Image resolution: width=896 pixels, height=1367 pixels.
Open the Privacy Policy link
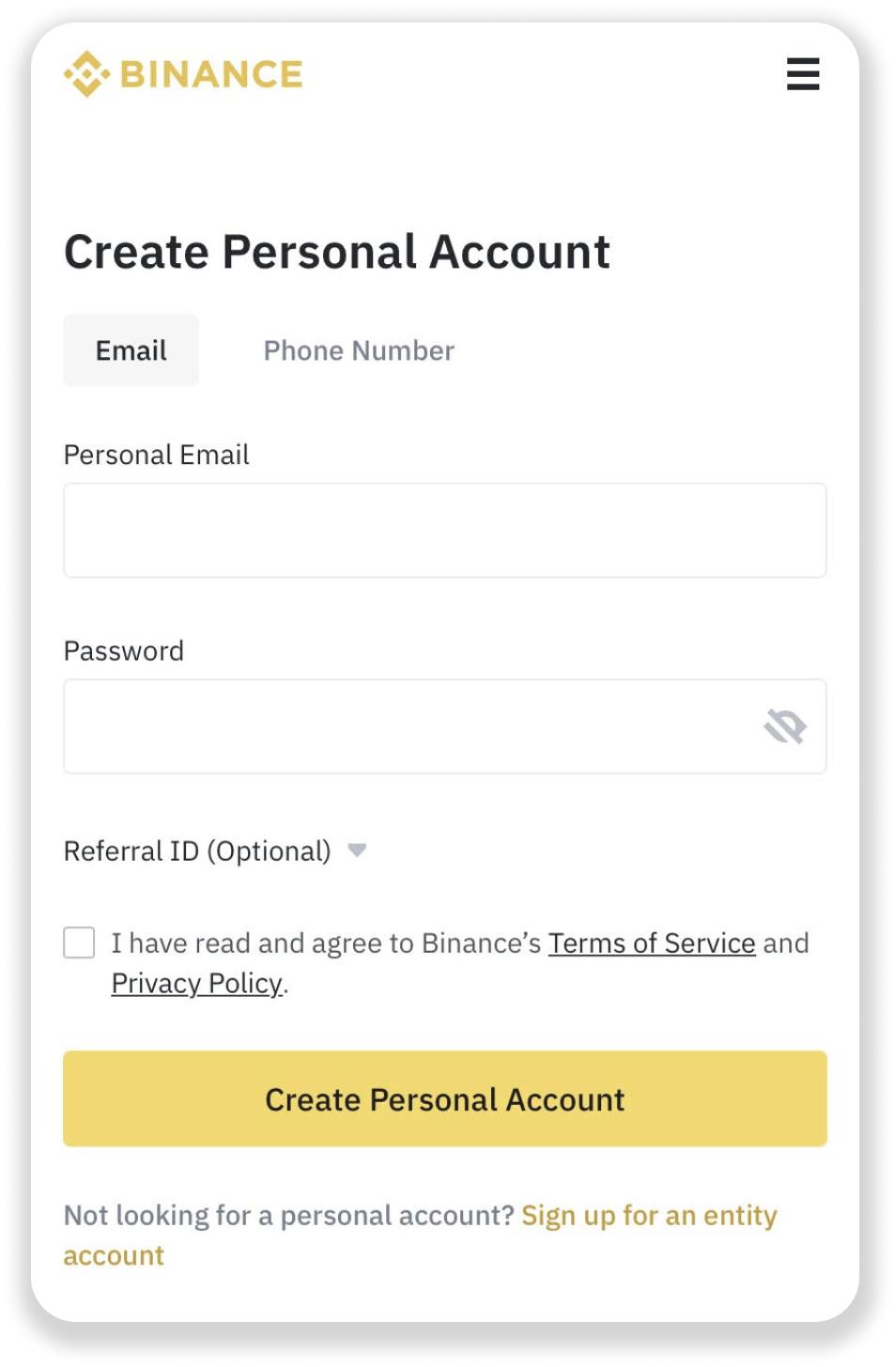[196, 984]
